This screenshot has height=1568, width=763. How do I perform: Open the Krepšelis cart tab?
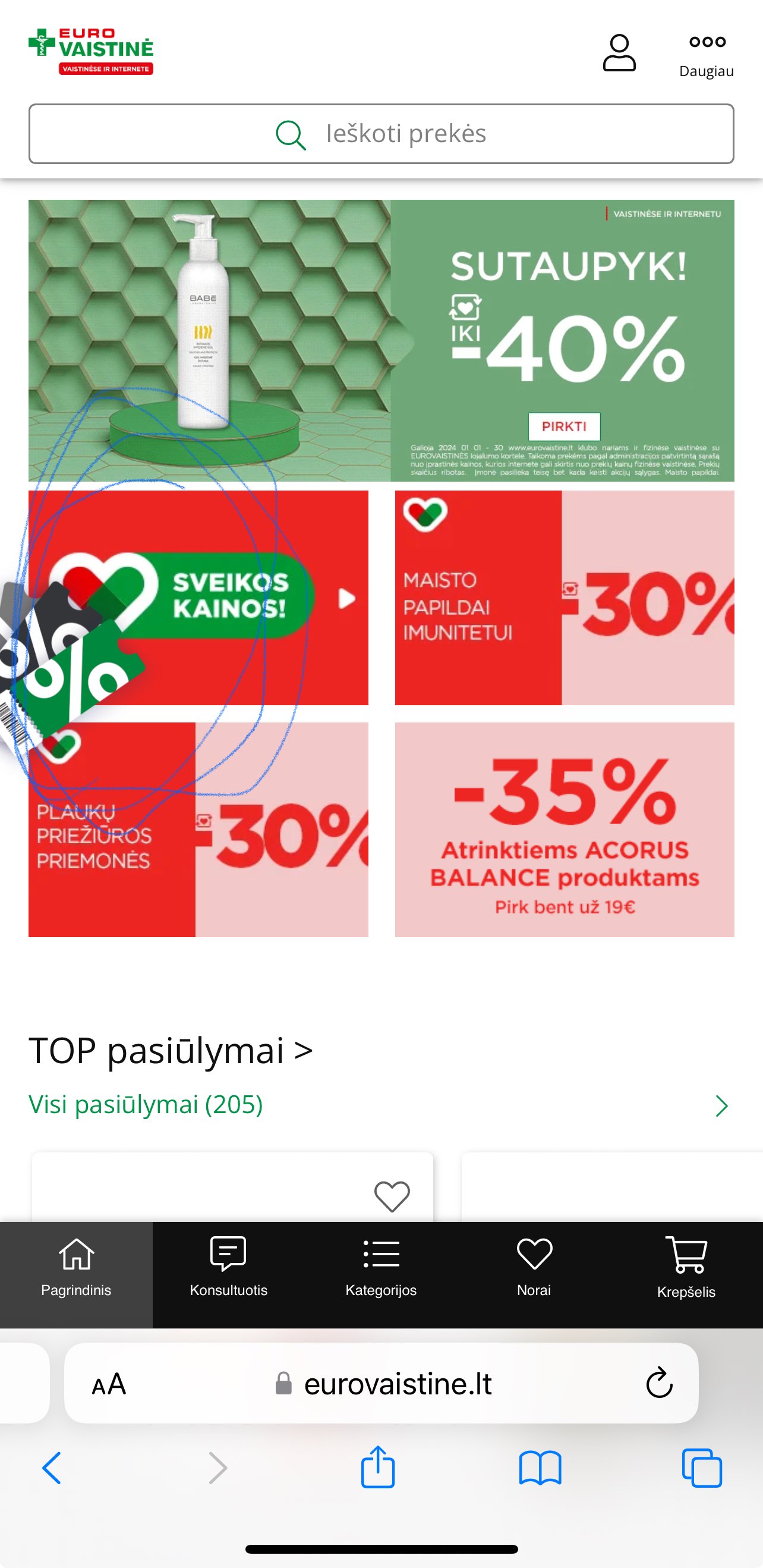point(686,1275)
